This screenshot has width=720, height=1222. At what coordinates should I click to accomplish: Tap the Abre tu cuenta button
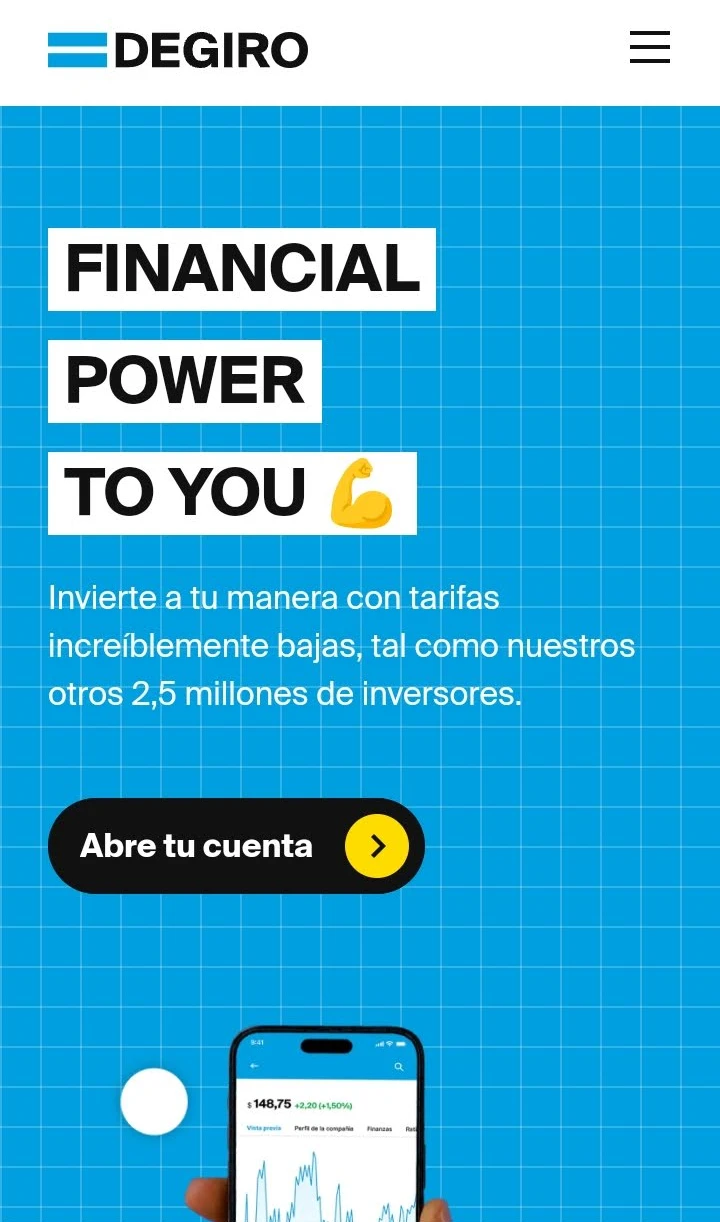[x=236, y=846]
